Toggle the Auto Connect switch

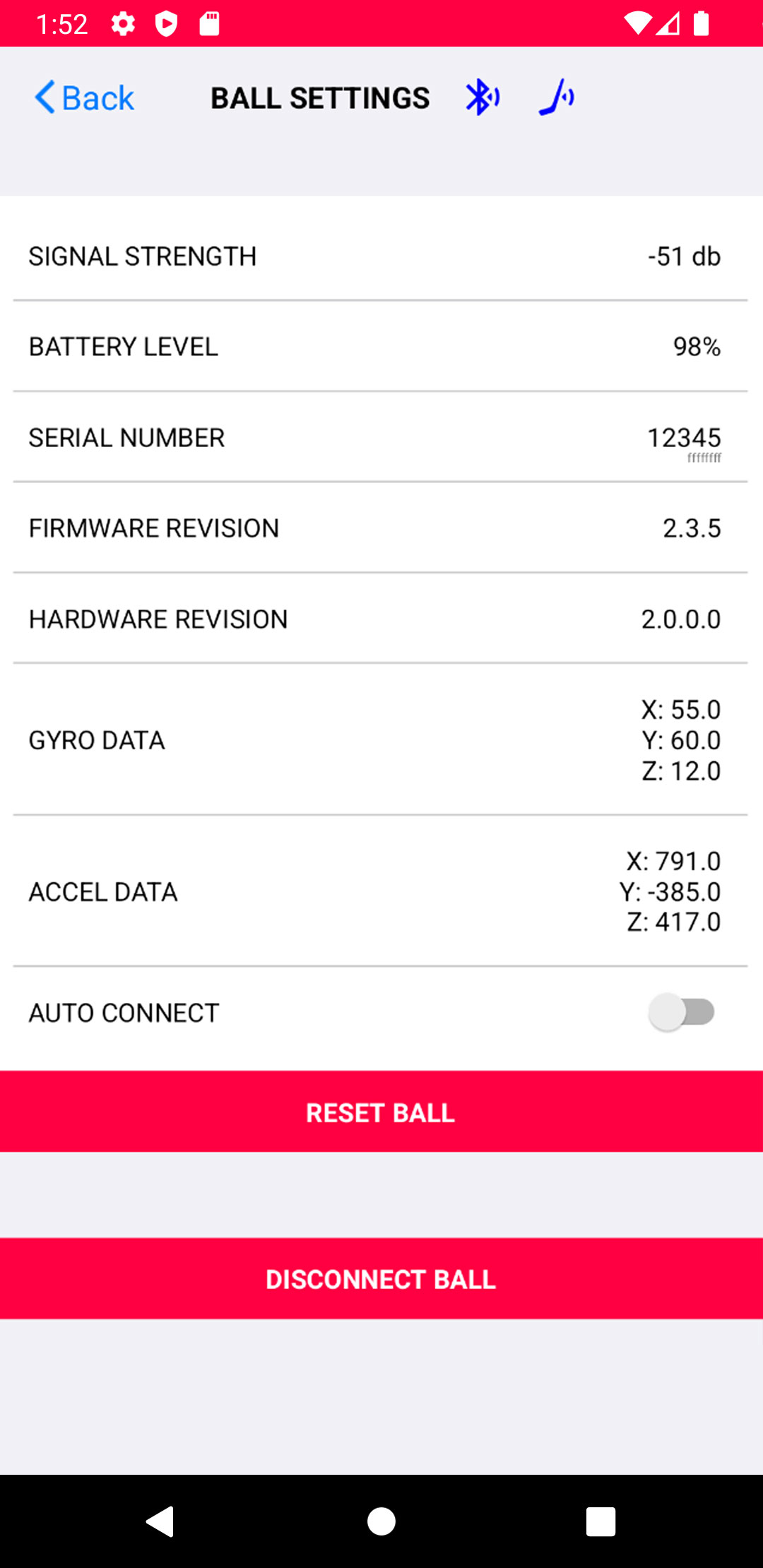[682, 1012]
